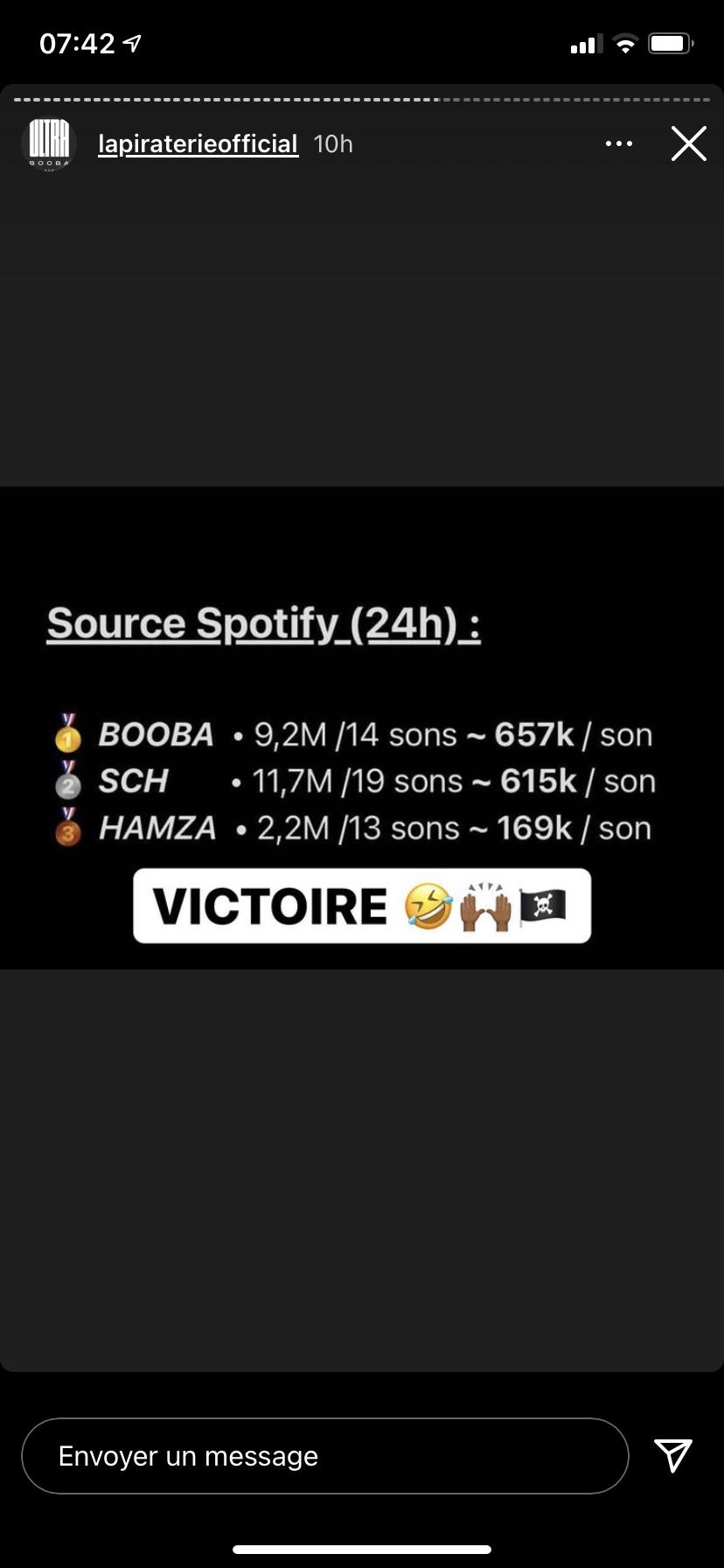Share the story via paper plane icon
Viewport: 724px width, 1568px height.
[x=673, y=1455]
